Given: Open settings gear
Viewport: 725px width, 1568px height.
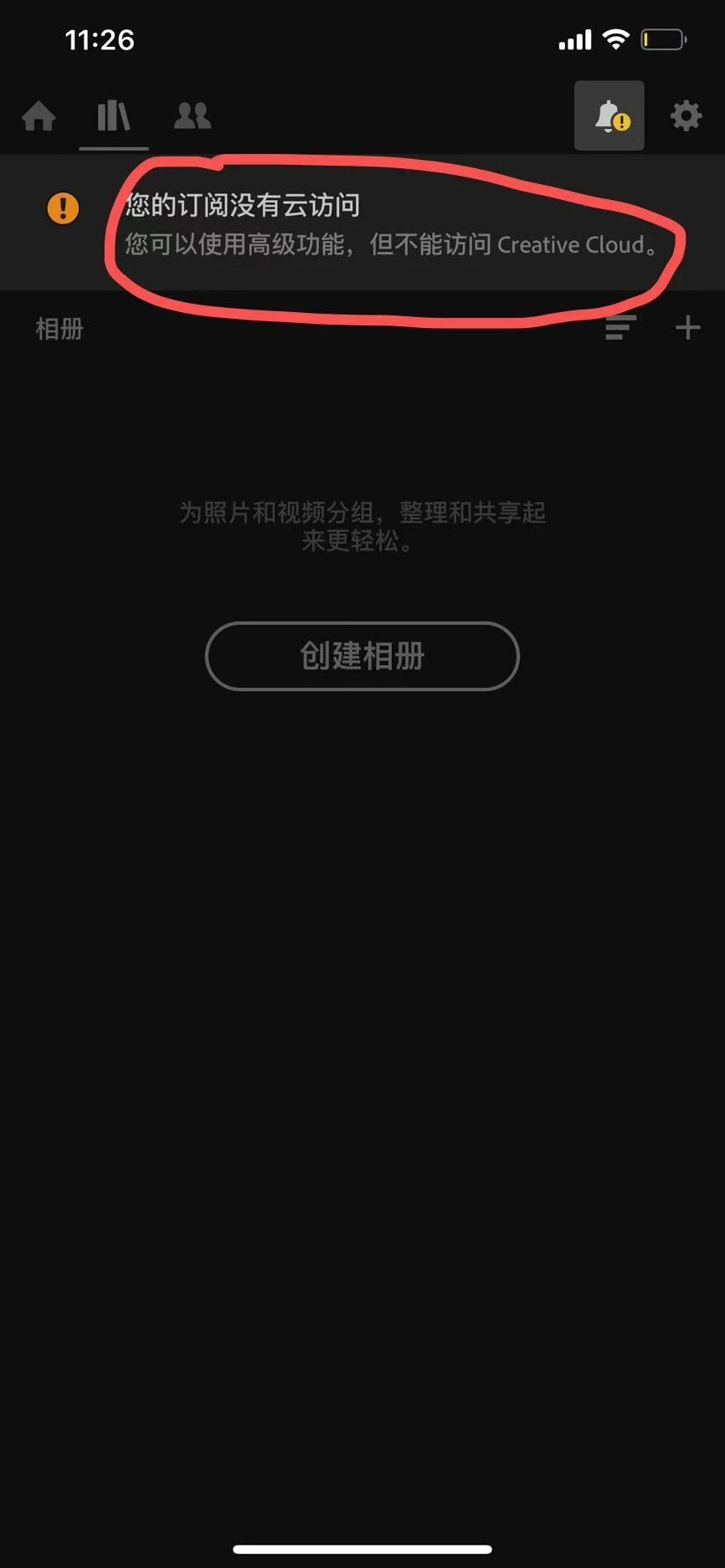Looking at the screenshot, I should pyautogui.click(x=686, y=115).
